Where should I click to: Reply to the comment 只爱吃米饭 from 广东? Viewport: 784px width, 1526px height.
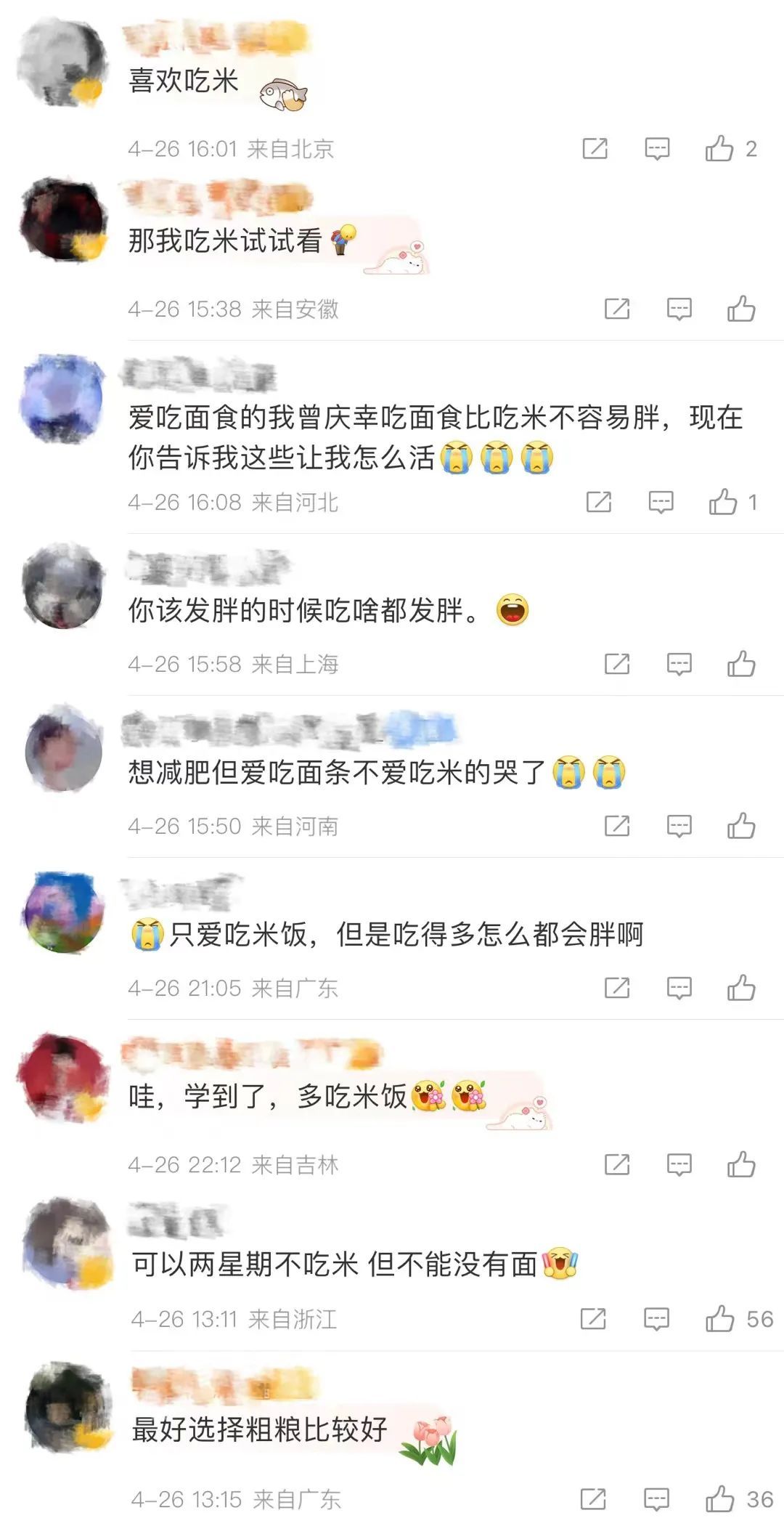(679, 988)
